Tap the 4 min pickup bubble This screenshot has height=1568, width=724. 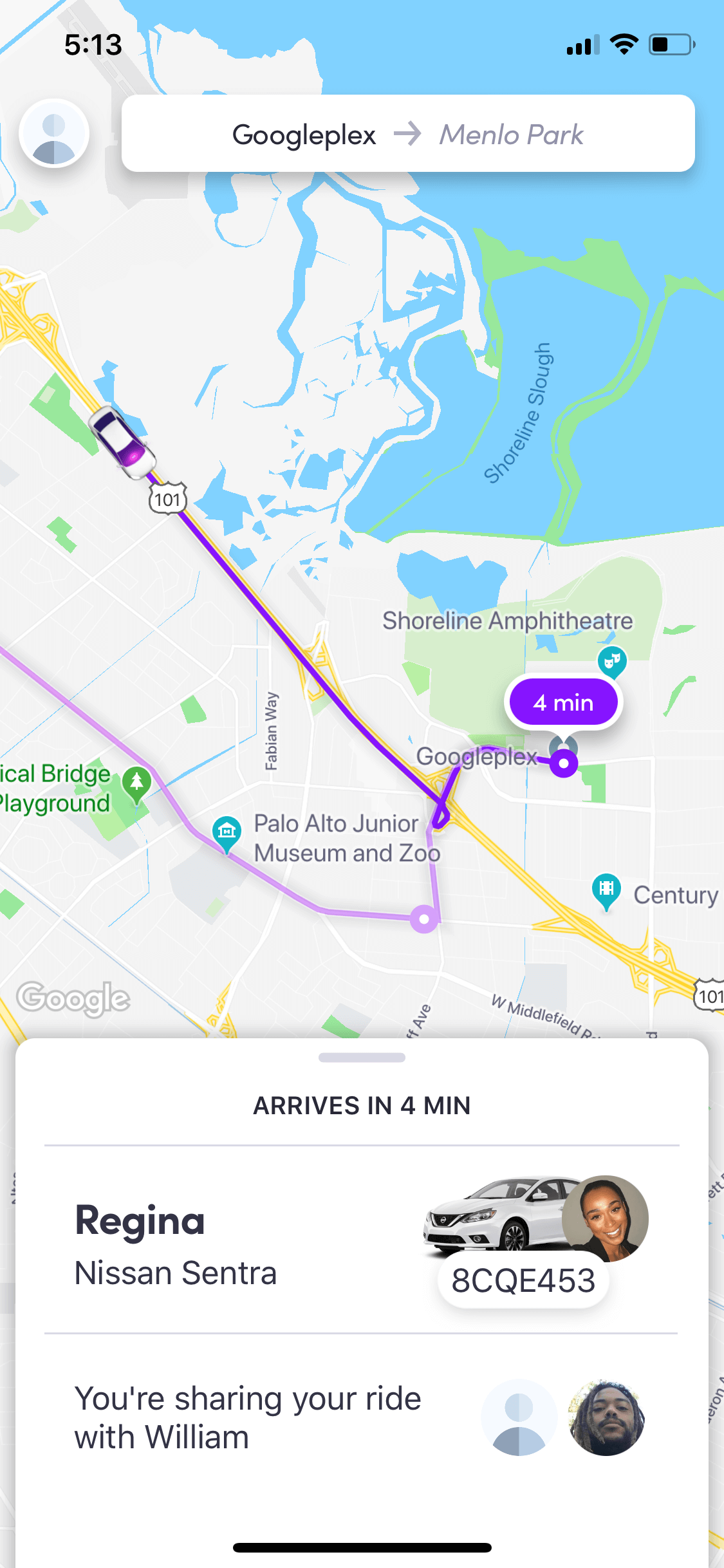pyautogui.click(x=564, y=702)
